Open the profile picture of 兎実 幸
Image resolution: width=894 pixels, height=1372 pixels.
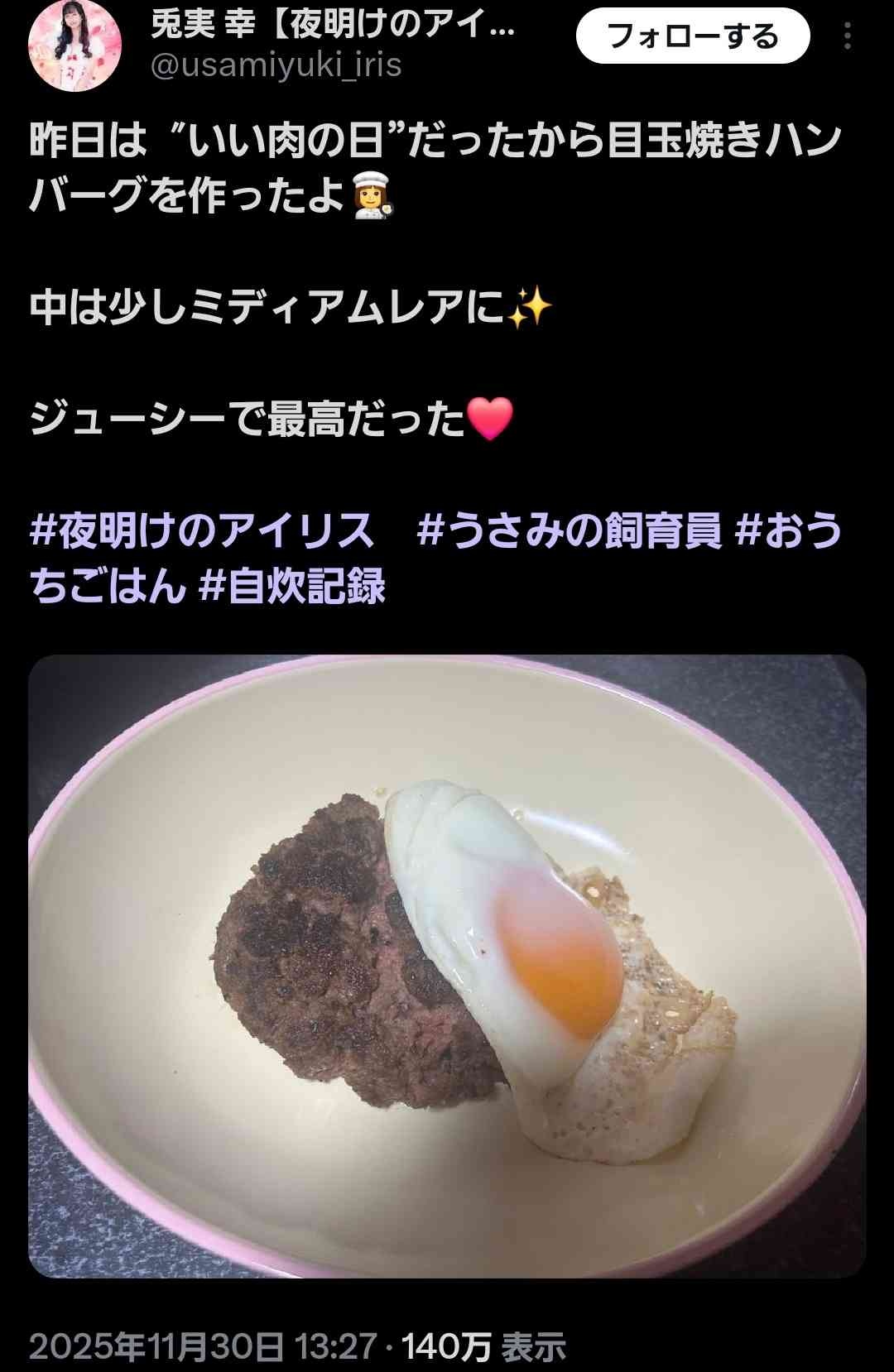pyautogui.click(x=74, y=44)
